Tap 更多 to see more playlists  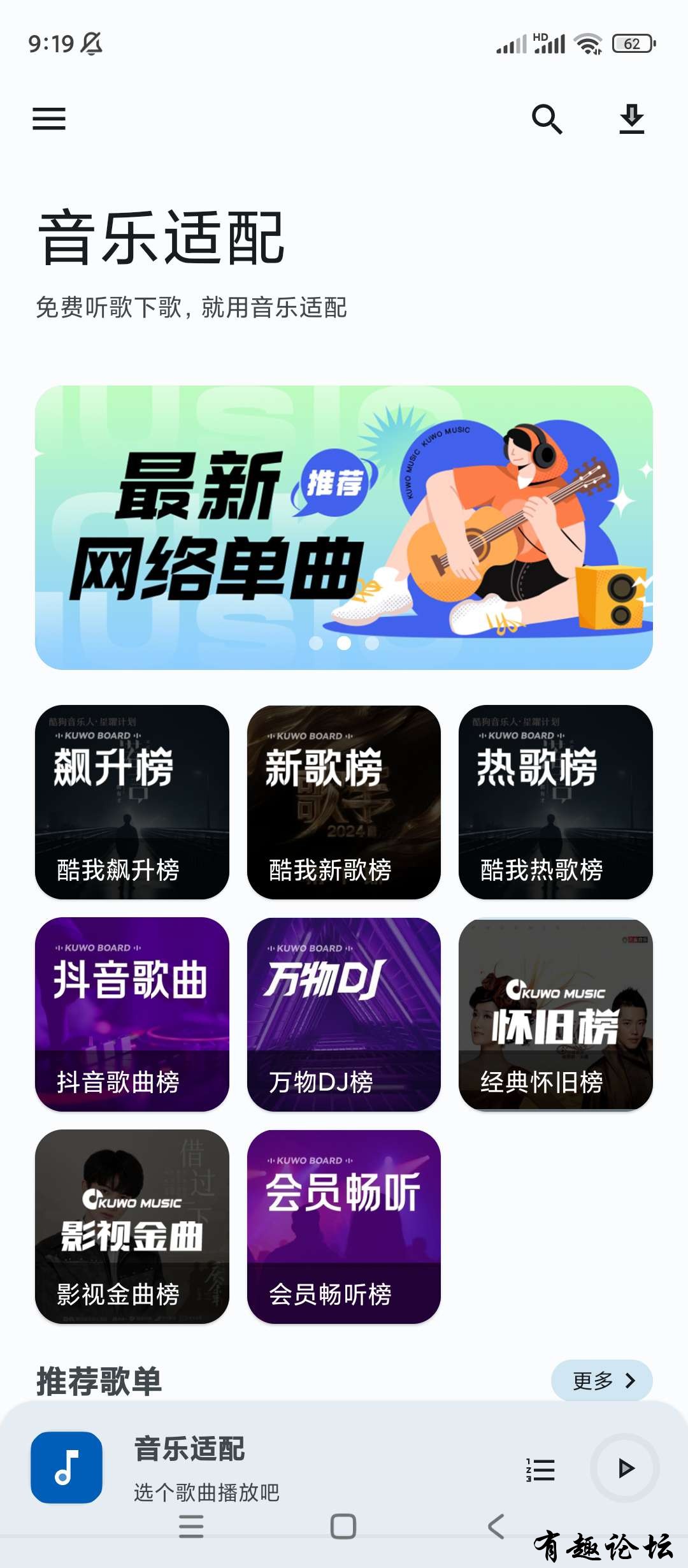point(601,1381)
